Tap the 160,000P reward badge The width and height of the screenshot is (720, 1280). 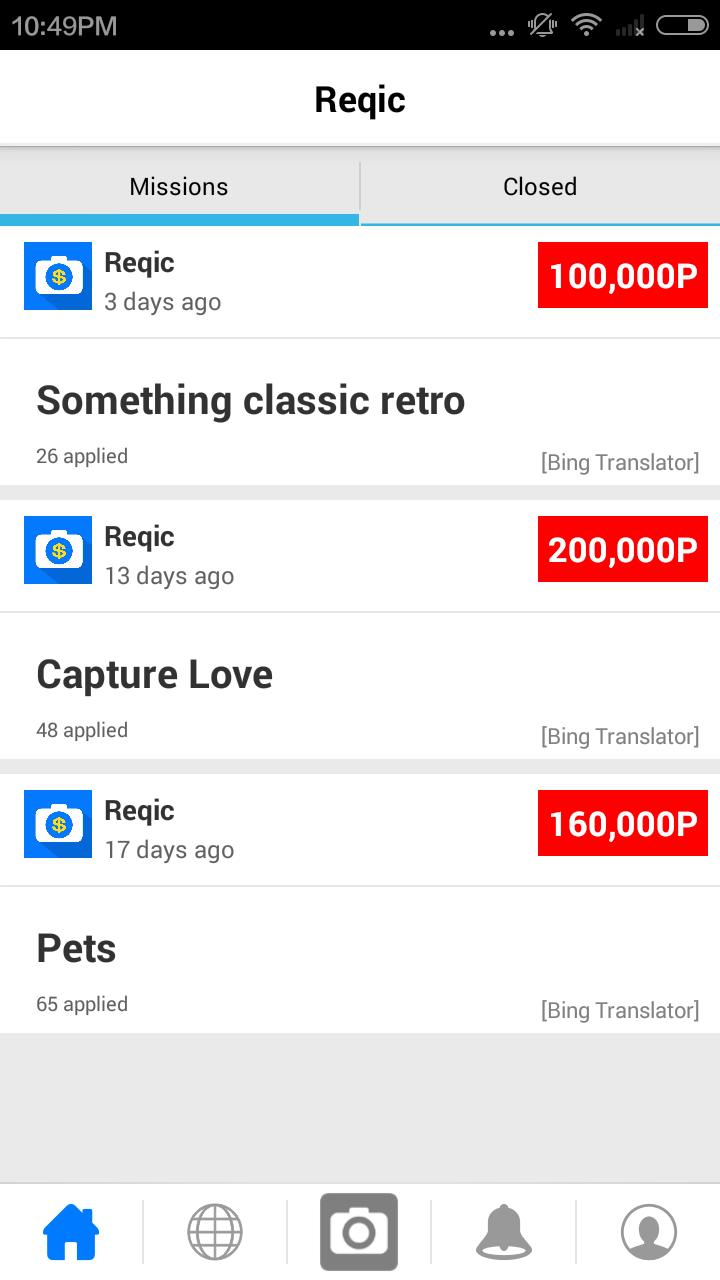[x=622, y=824]
